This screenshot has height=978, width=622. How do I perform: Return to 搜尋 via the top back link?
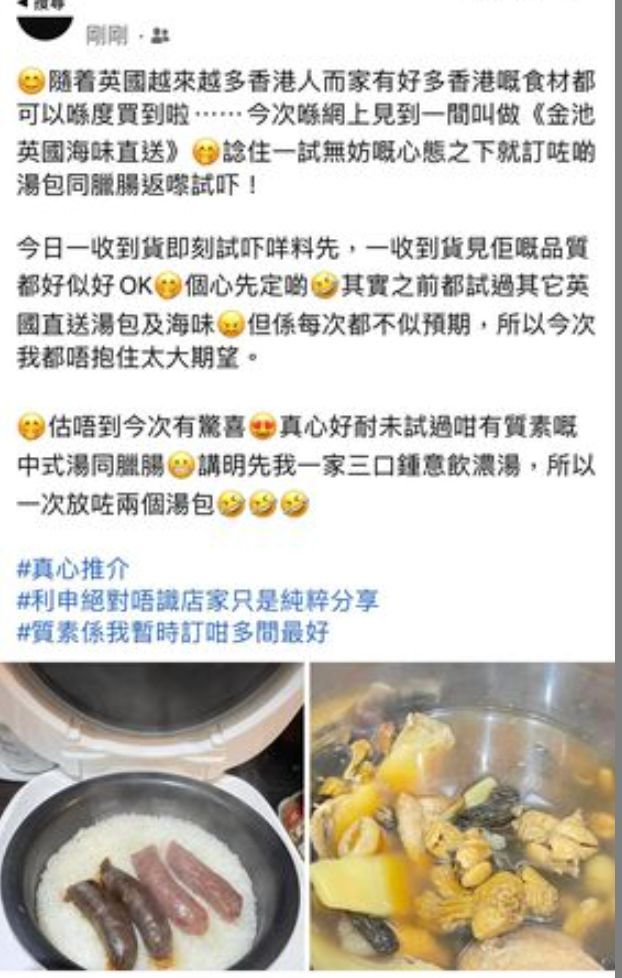pyautogui.click(x=28, y=4)
